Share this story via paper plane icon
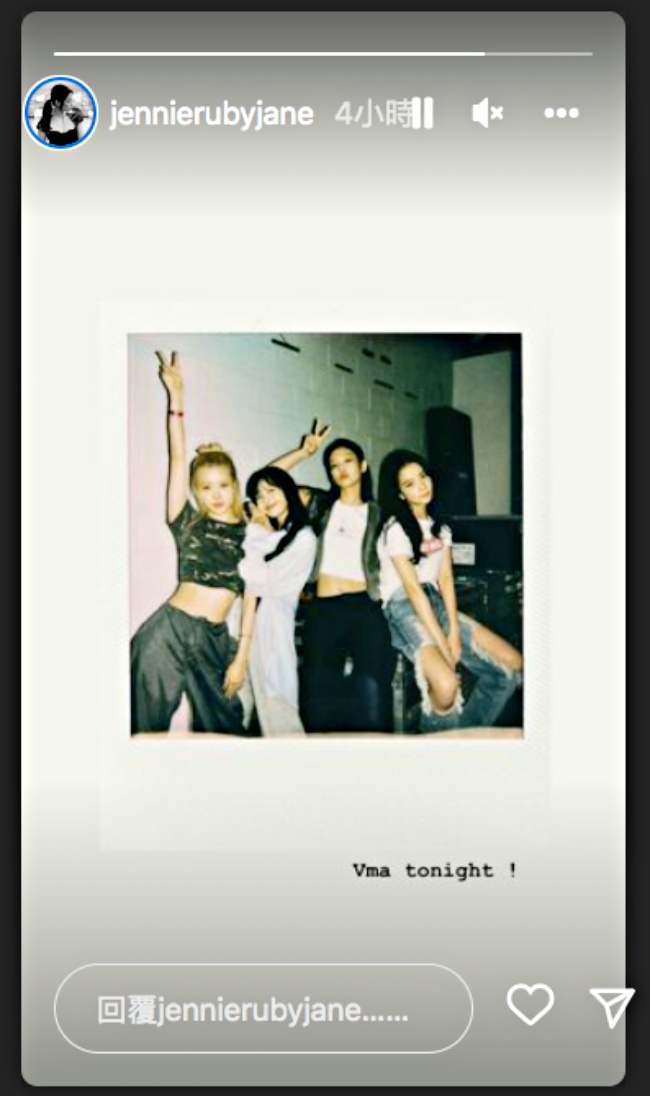Screen dimensions: 650x1096 [611, 1007]
